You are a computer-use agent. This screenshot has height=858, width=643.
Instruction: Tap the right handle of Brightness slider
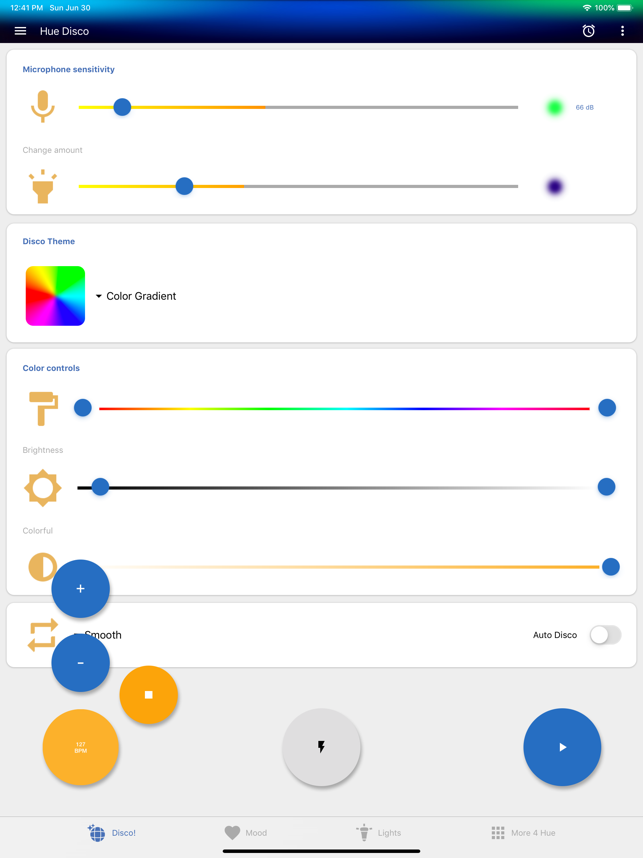(x=606, y=487)
